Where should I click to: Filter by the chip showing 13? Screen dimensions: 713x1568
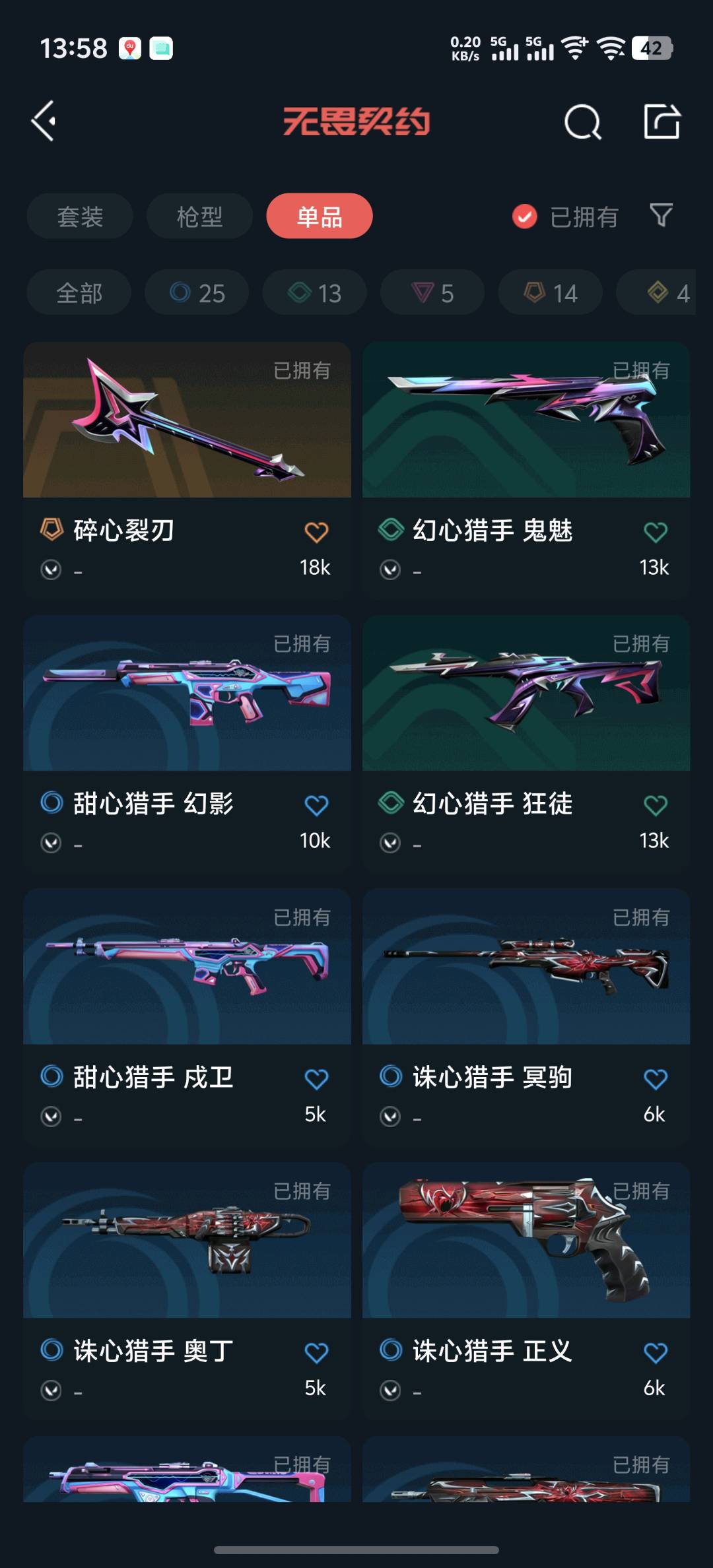coord(315,292)
